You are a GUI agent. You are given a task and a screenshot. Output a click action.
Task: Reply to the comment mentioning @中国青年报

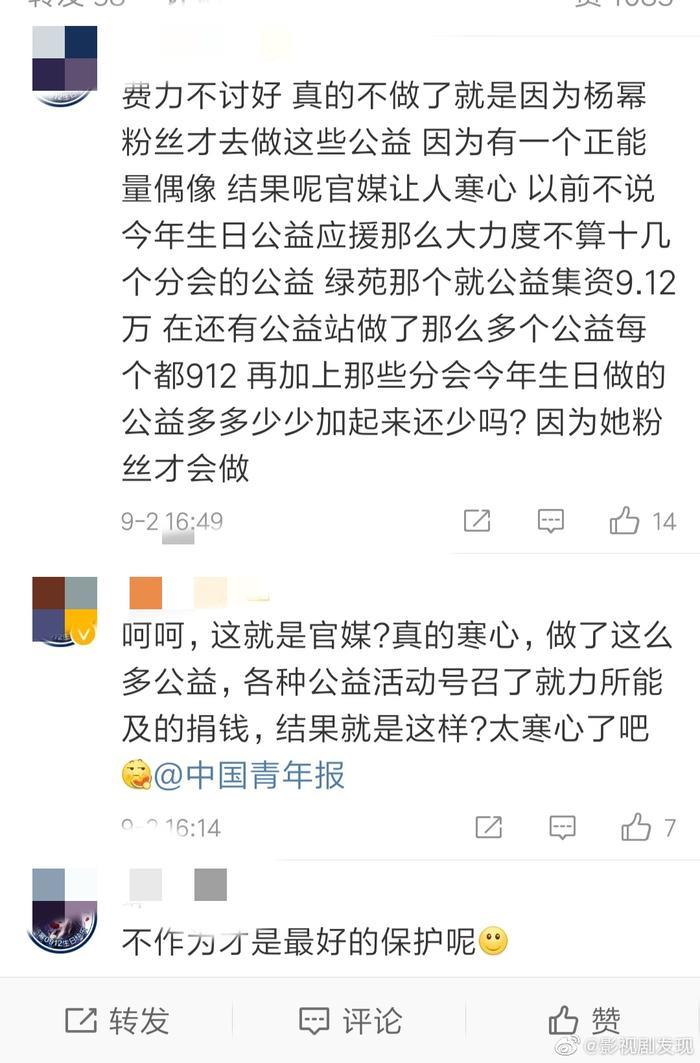point(562,827)
